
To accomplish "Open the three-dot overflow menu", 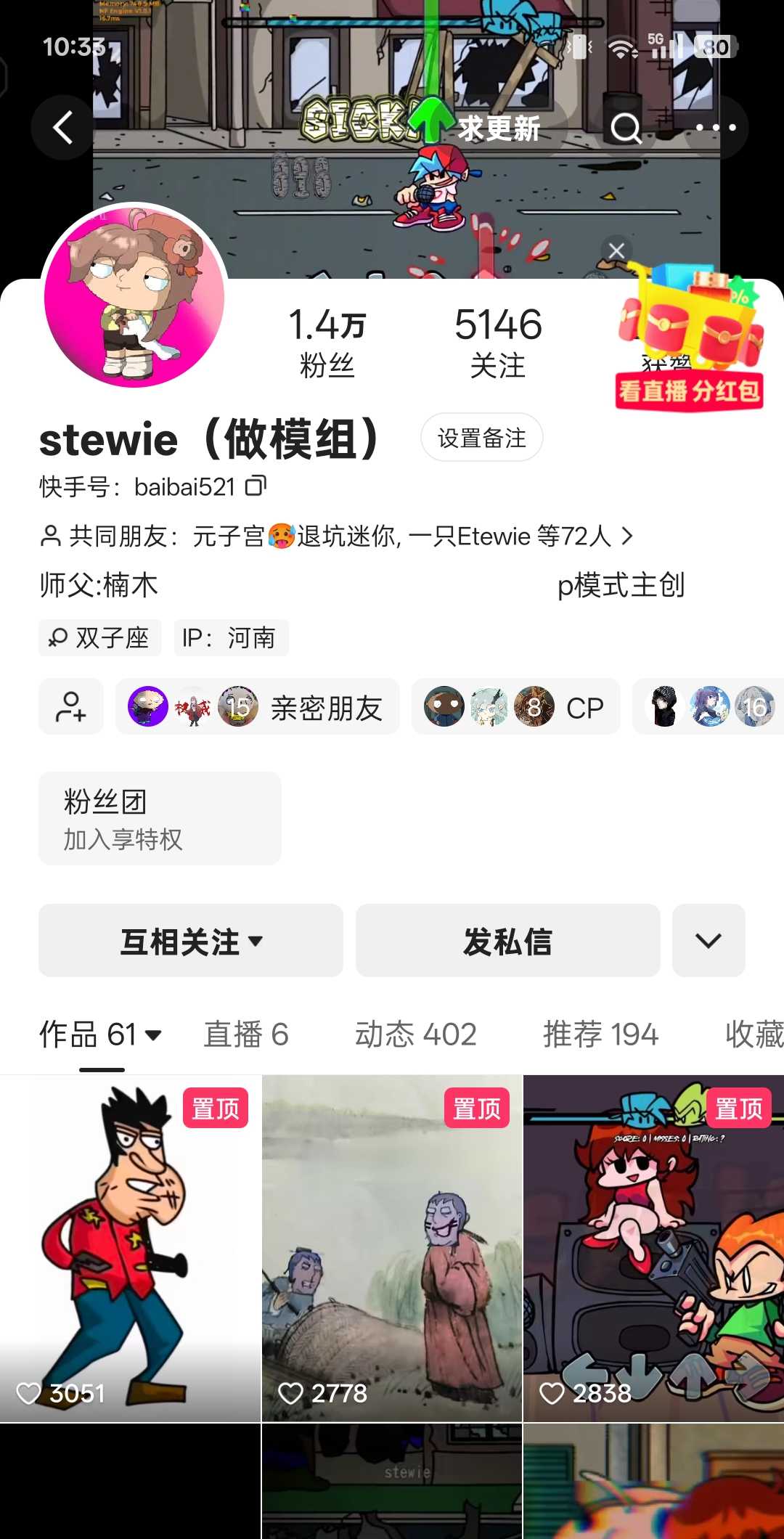I will [x=715, y=128].
